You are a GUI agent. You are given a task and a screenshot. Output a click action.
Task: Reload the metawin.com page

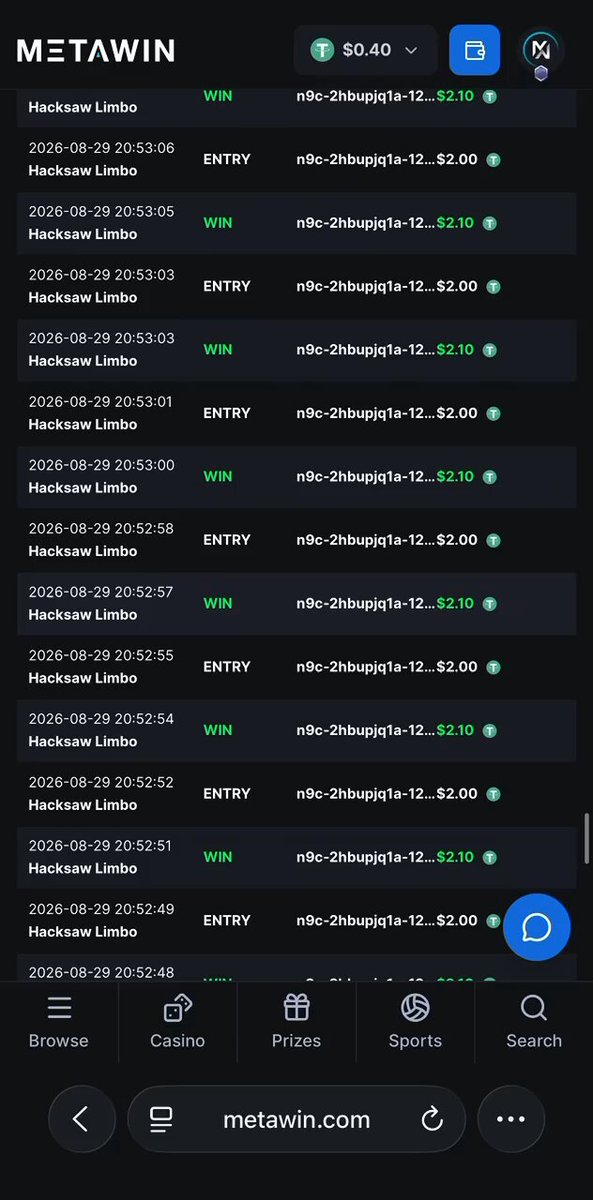point(432,1120)
